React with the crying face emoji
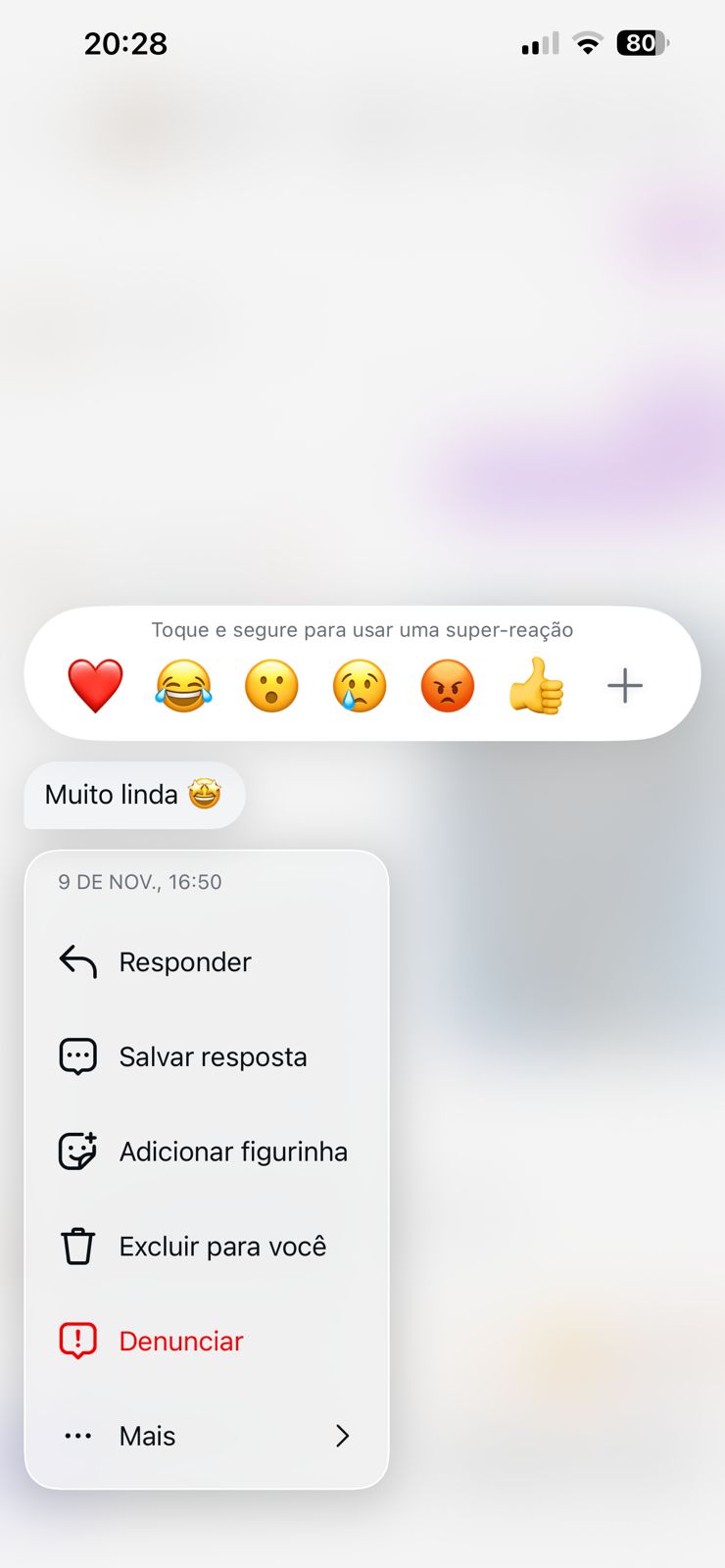The image size is (725, 1568). pyautogui.click(x=360, y=685)
